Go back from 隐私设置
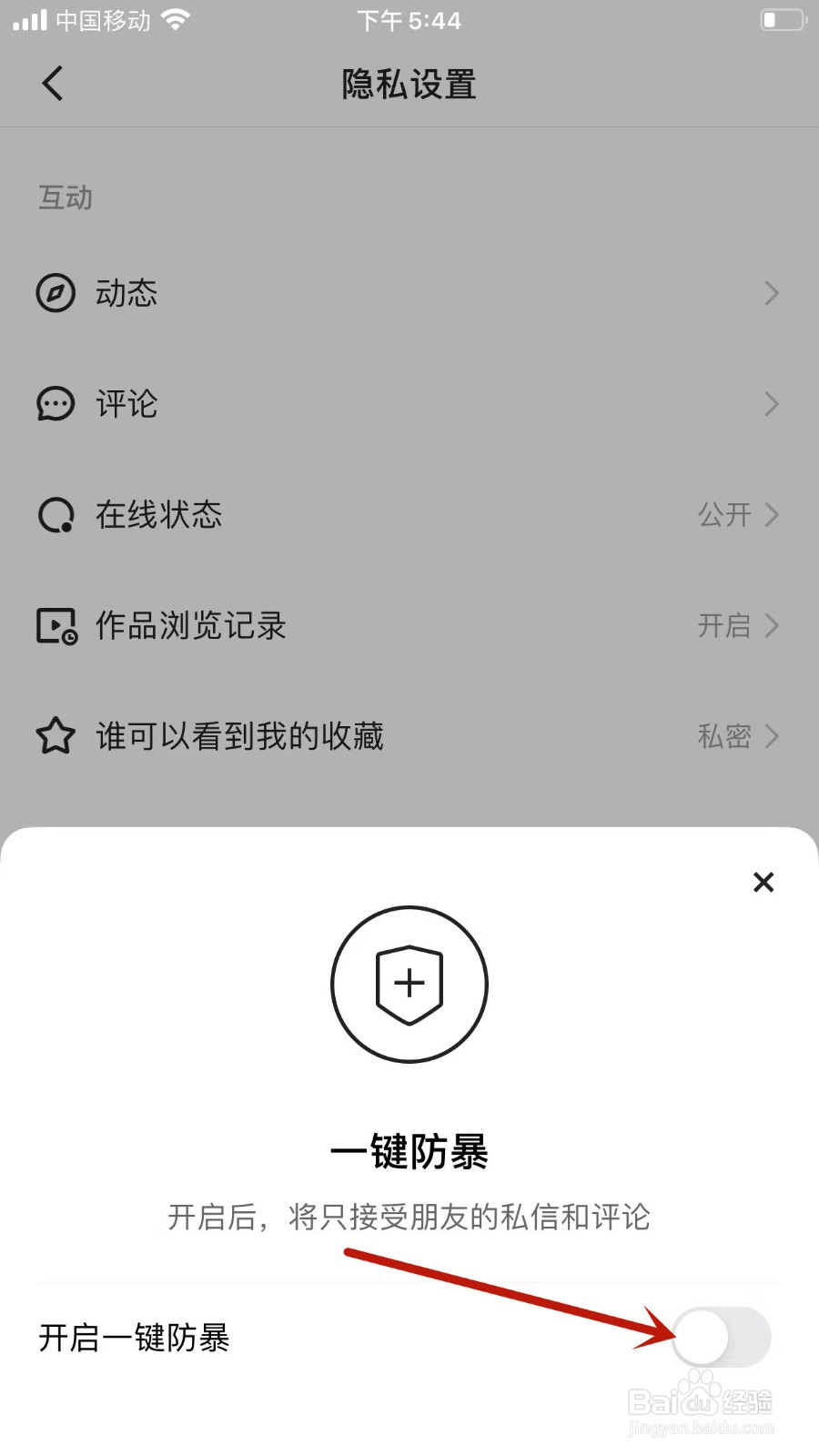Image resolution: width=819 pixels, height=1456 pixels. [53, 84]
